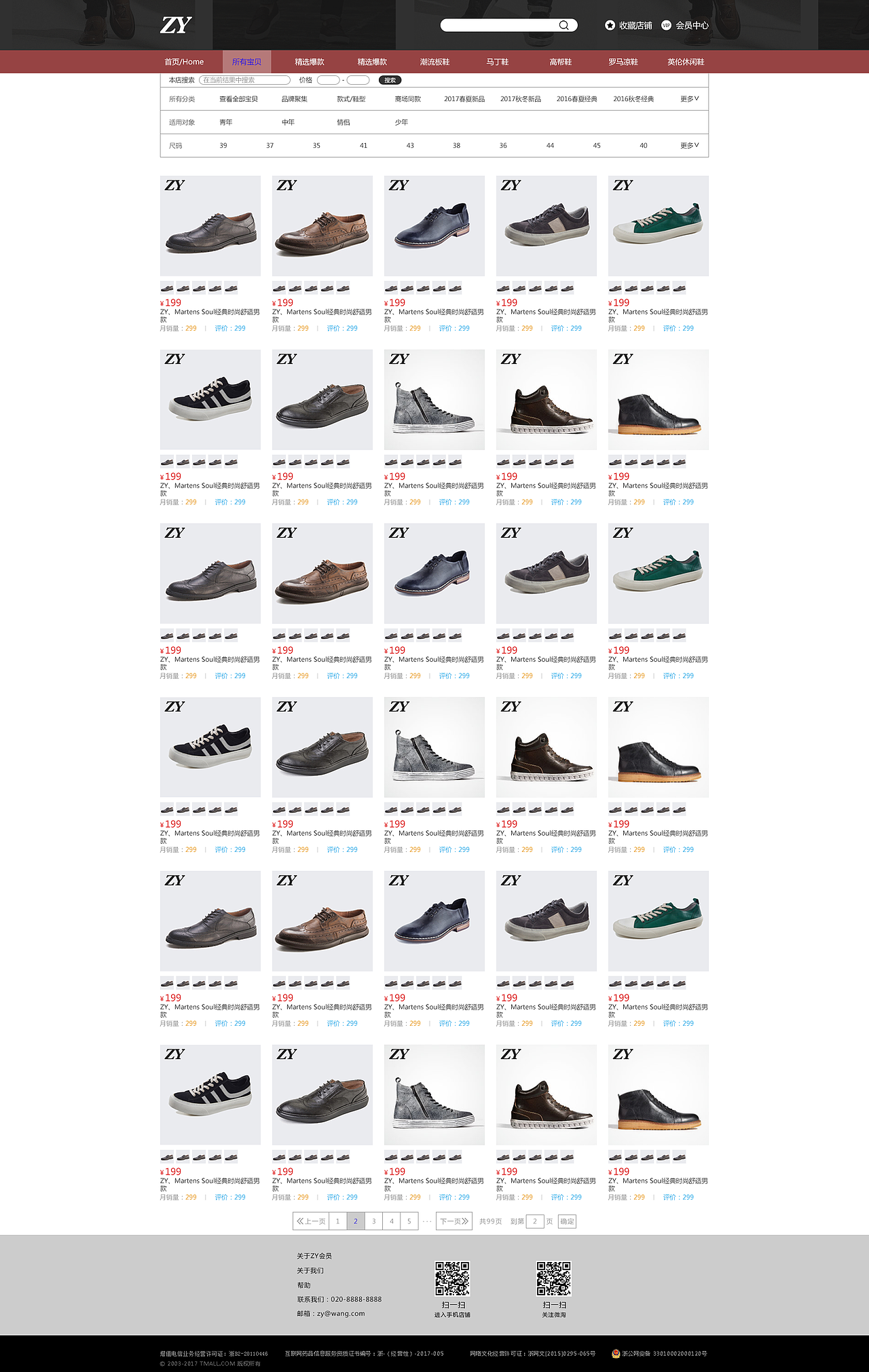Open the green sneaker product in first row

pyautogui.click(x=658, y=225)
